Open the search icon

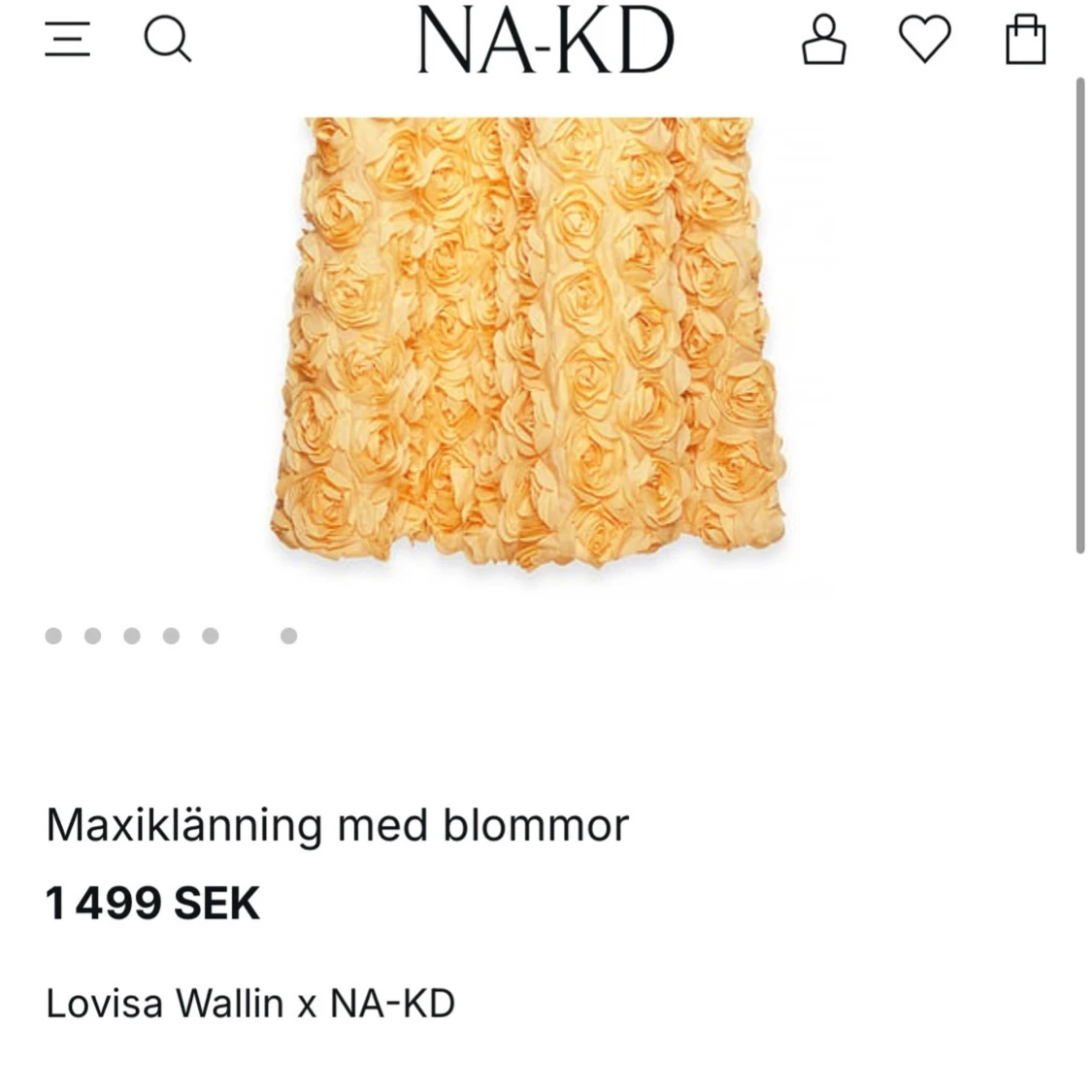167,41
